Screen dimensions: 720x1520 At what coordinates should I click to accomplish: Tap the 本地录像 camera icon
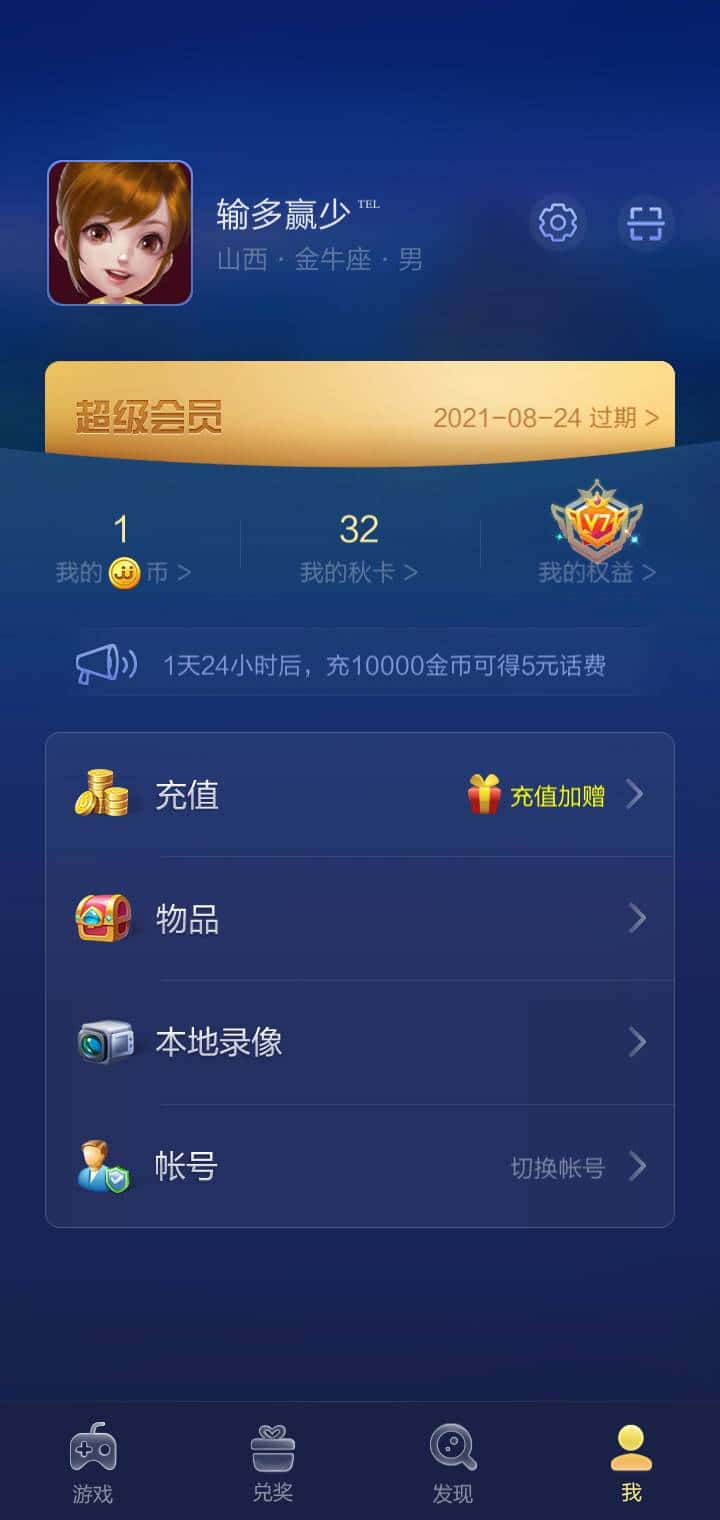pos(103,1041)
